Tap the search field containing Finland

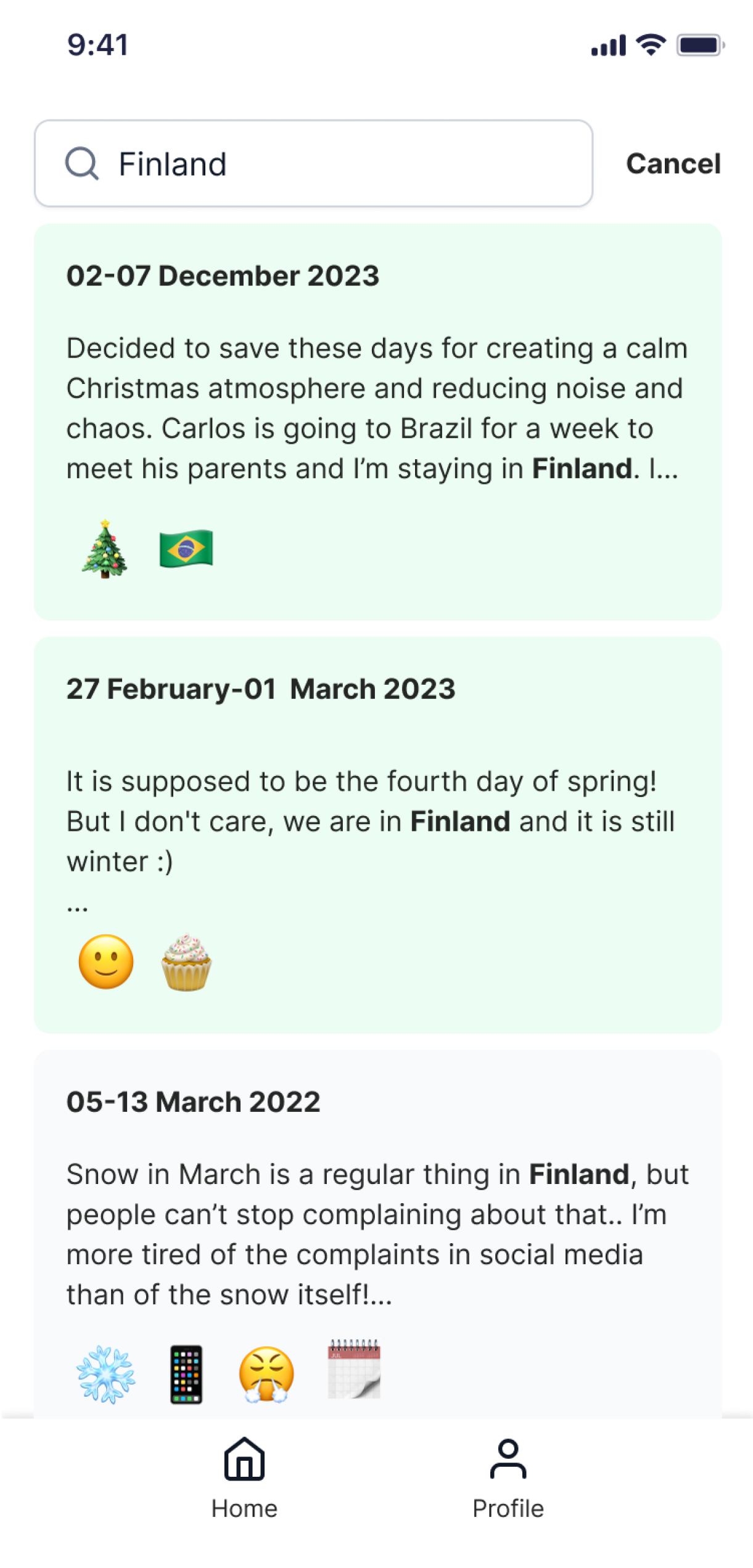point(313,164)
